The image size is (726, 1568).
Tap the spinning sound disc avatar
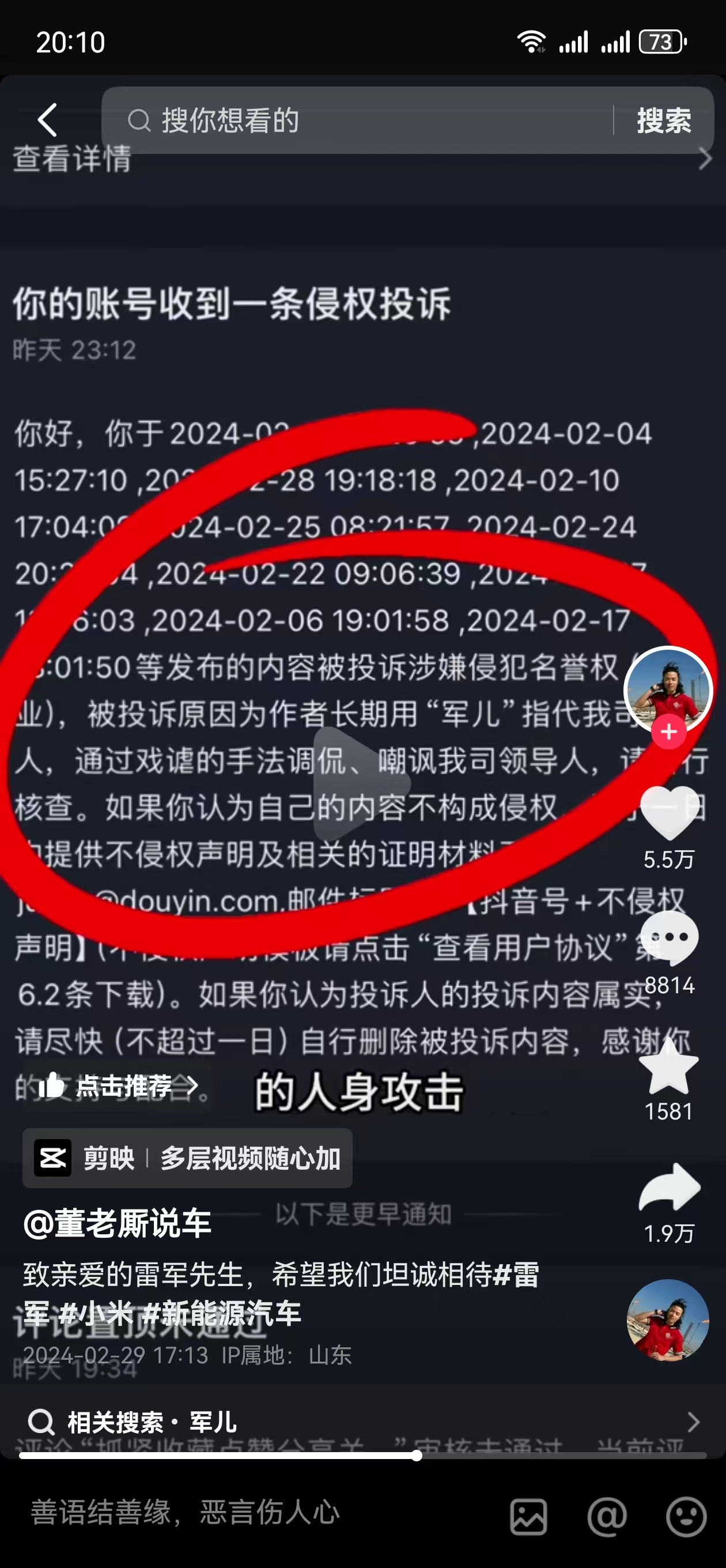pyautogui.click(x=668, y=1320)
